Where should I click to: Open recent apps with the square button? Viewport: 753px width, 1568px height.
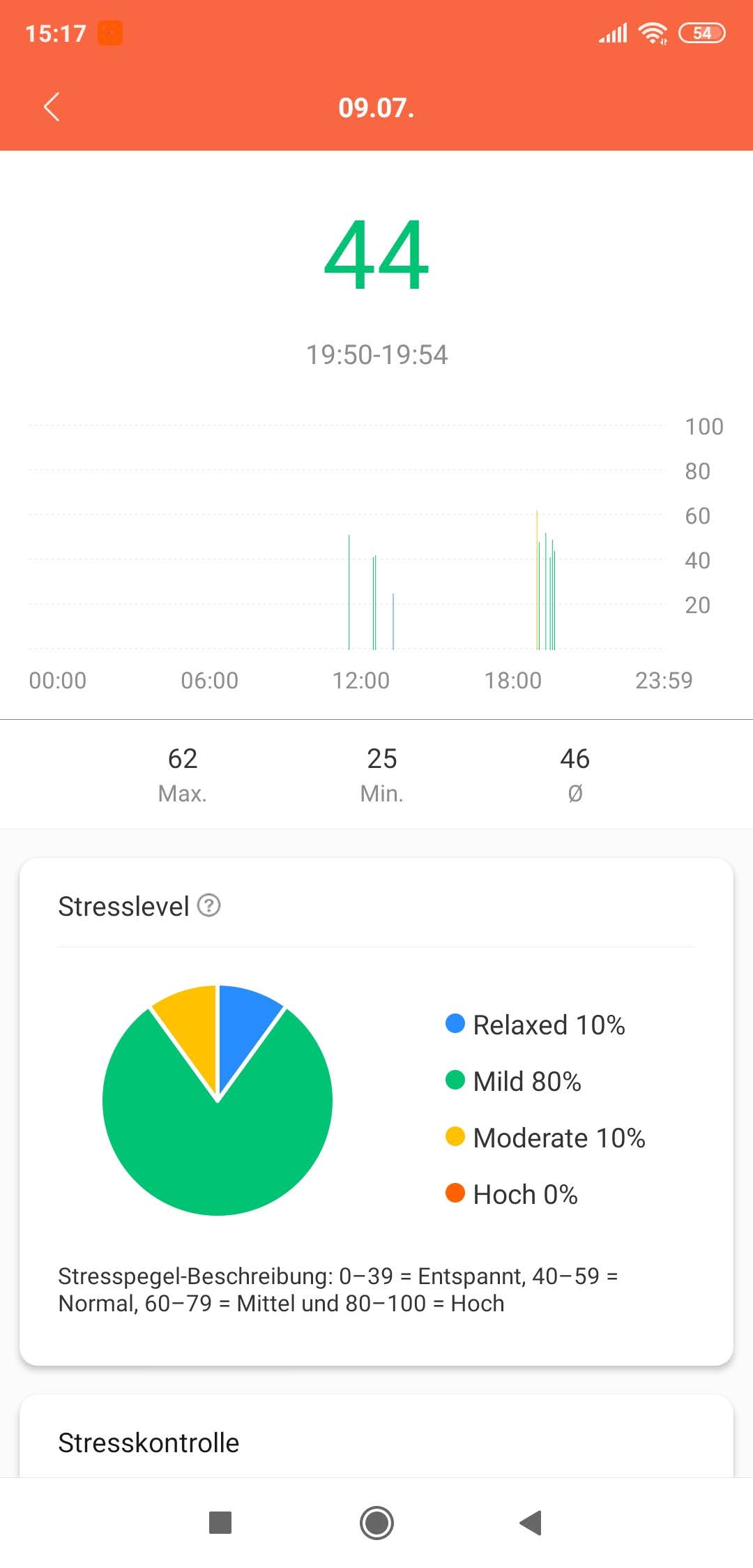click(x=220, y=1523)
